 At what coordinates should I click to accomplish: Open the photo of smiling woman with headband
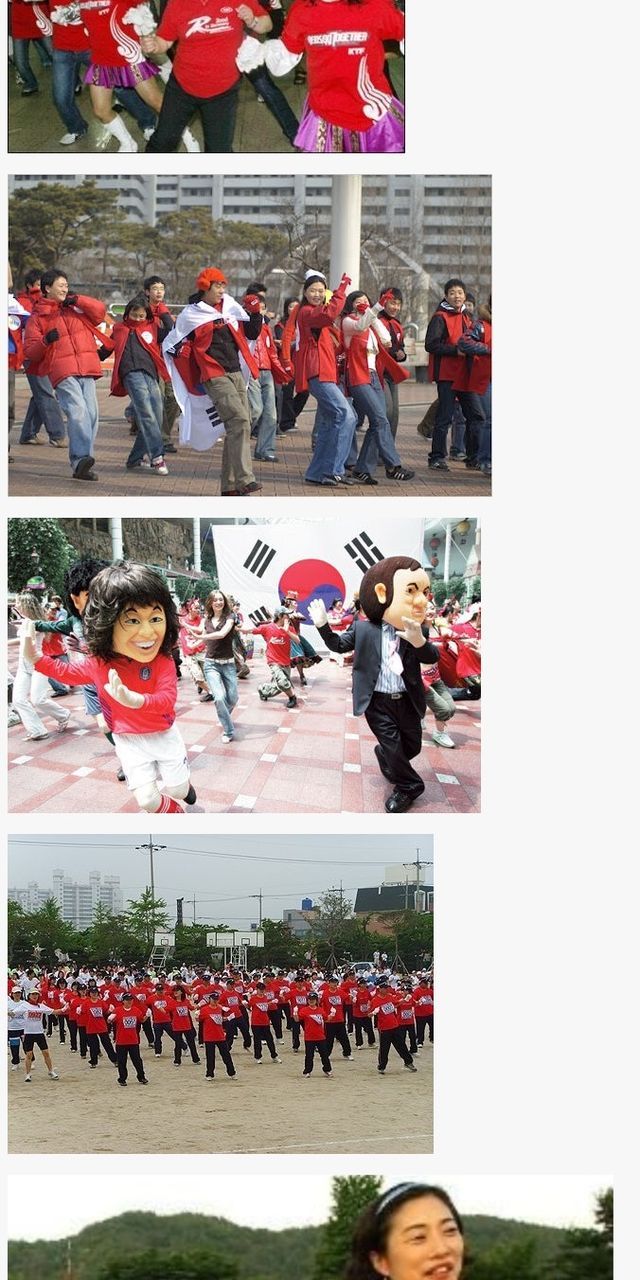(311, 1228)
